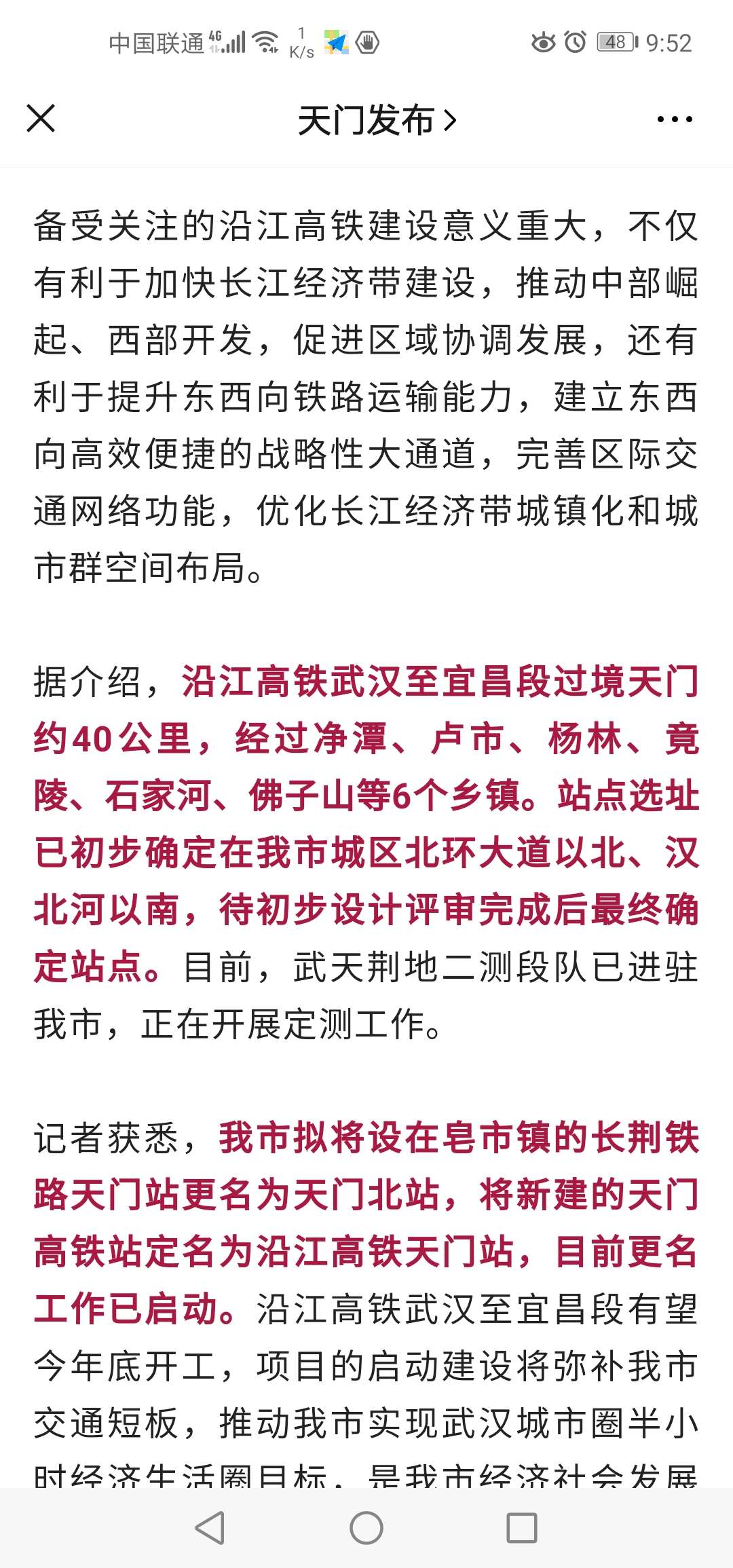This screenshot has width=733, height=1568.
Task: Go to the system home screen
Action: (x=366, y=1528)
